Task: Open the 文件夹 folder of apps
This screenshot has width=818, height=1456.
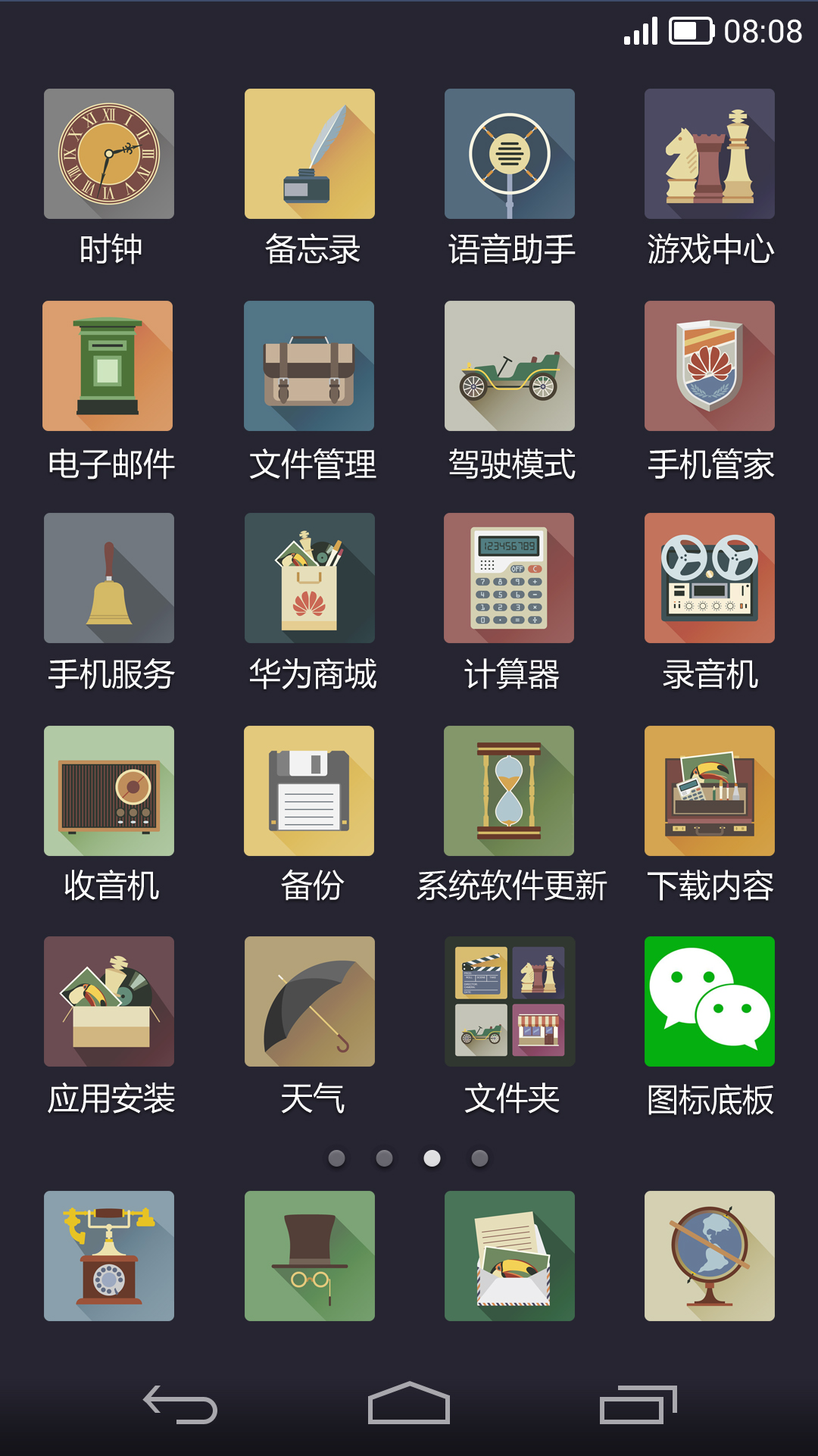Action: point(509,1001)
